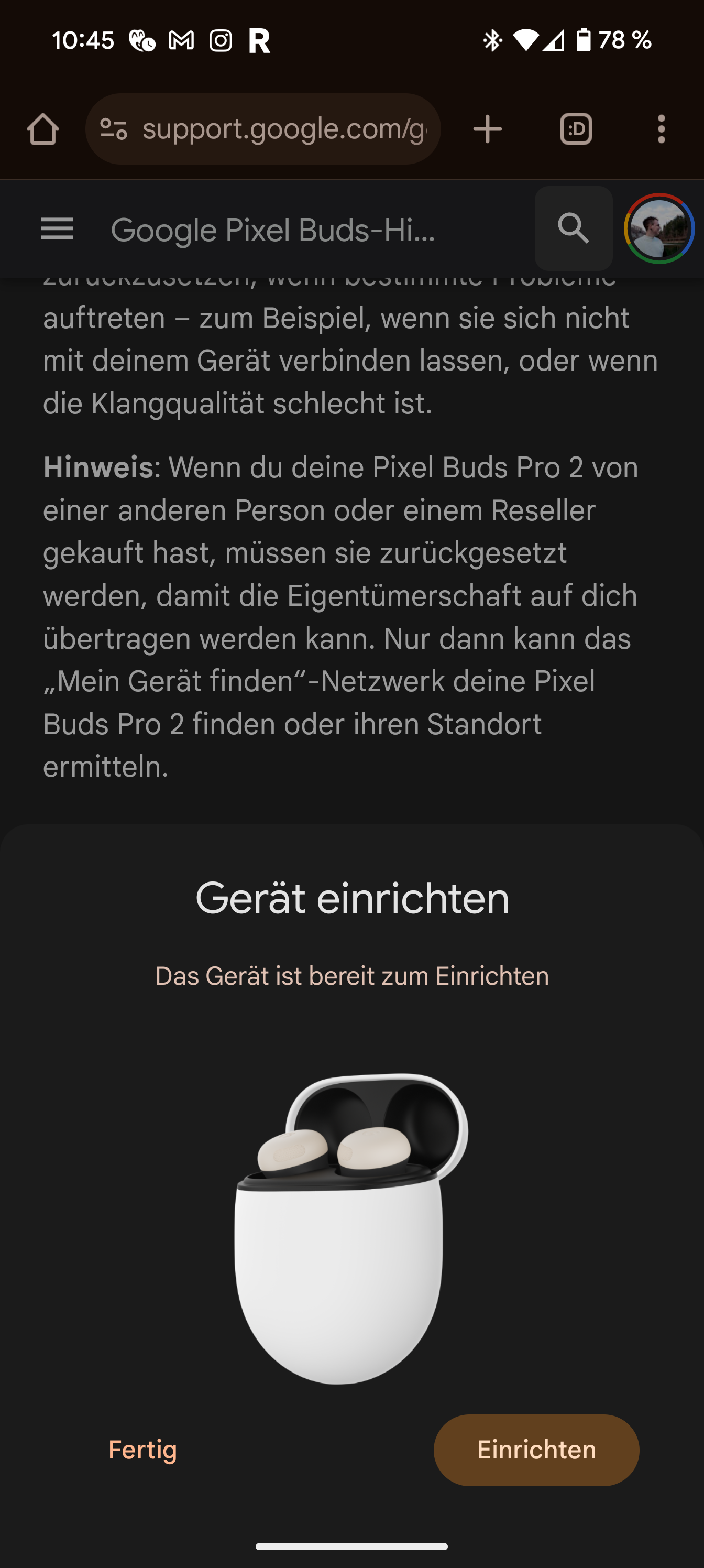View site info icon in address bar
Viewport: 704px width, 1568px height.
pos(114,129)
